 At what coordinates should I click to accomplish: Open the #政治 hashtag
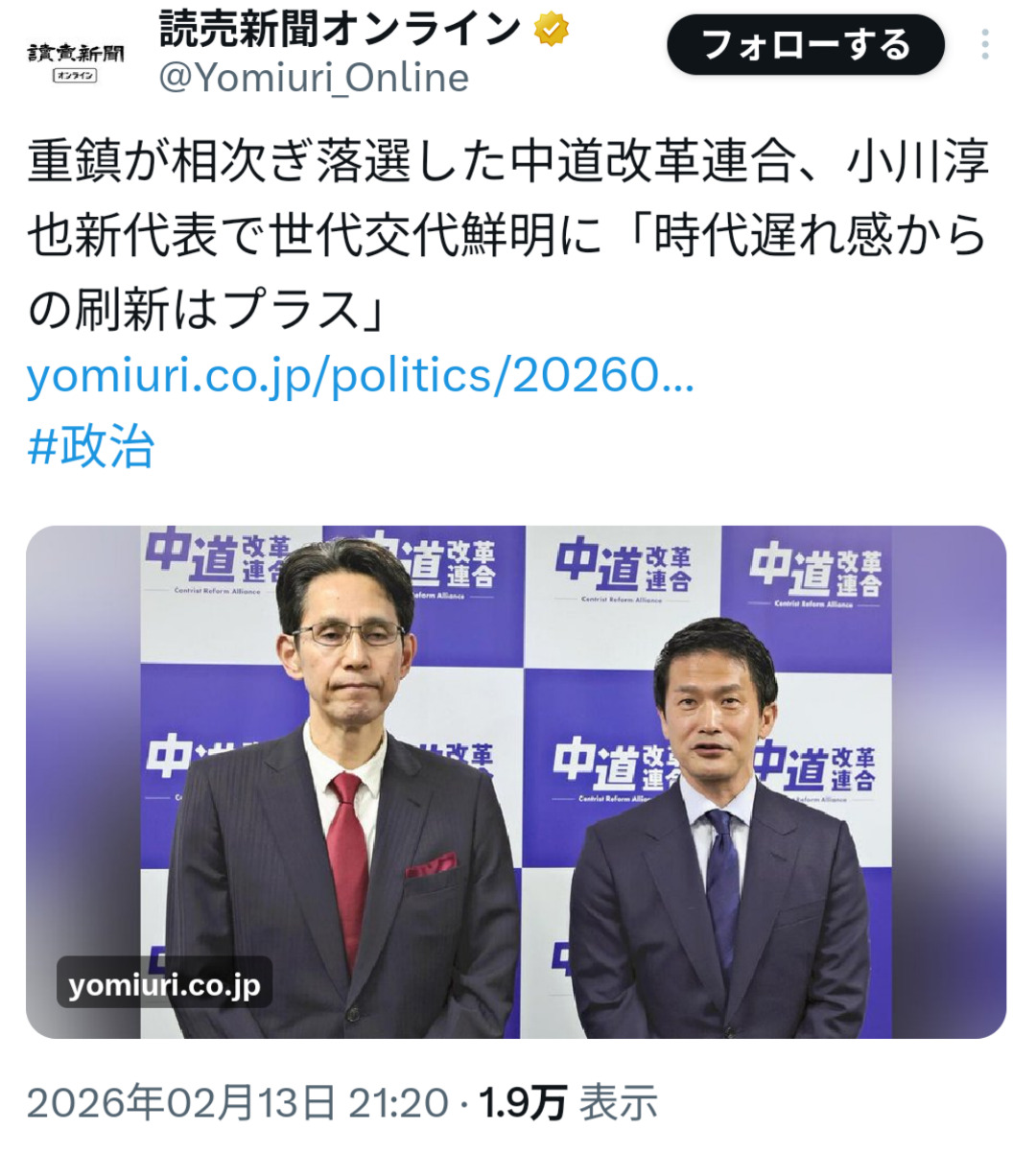click(x=91, y=446)
